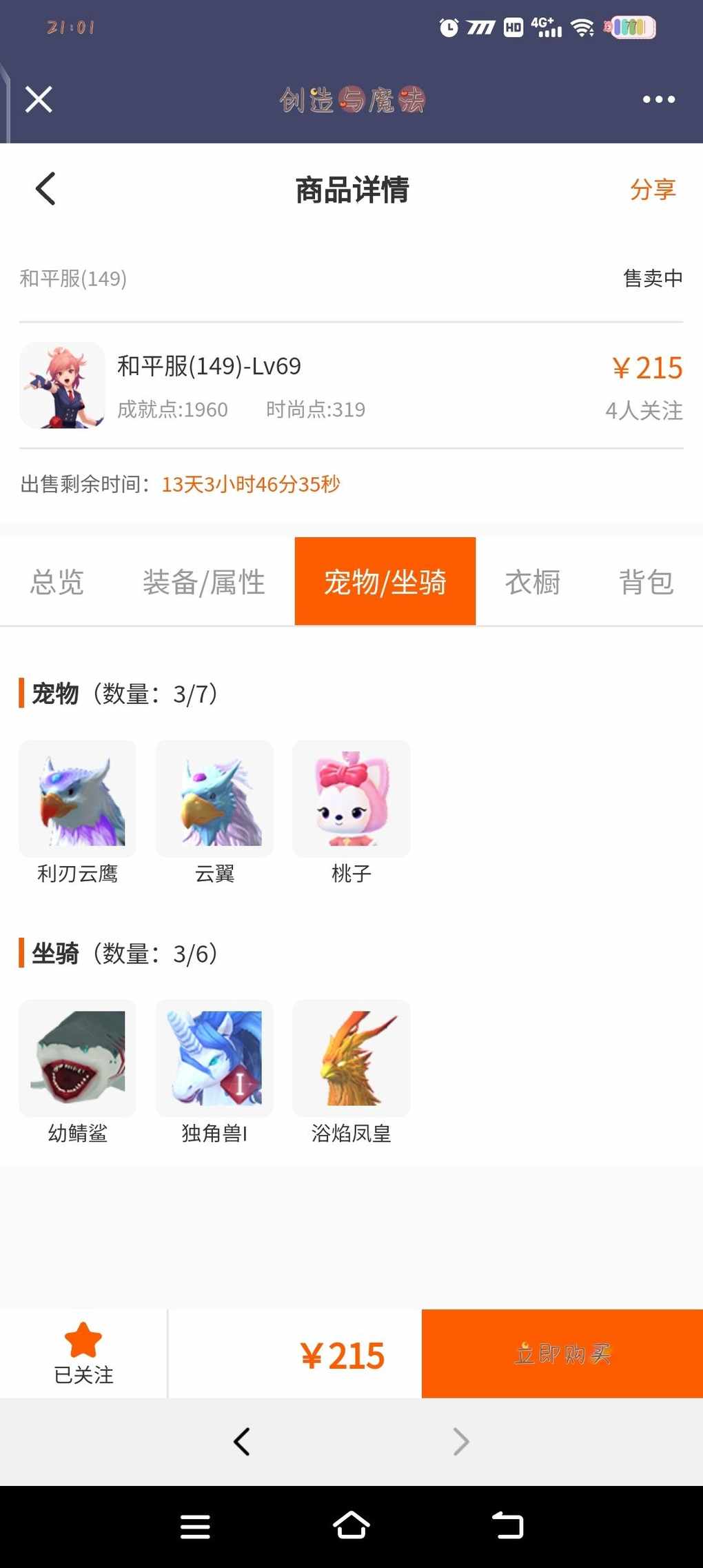Go to the system home screen
The width and height of the screenshot is (703, 1568).
click(x=351, y=1525)
